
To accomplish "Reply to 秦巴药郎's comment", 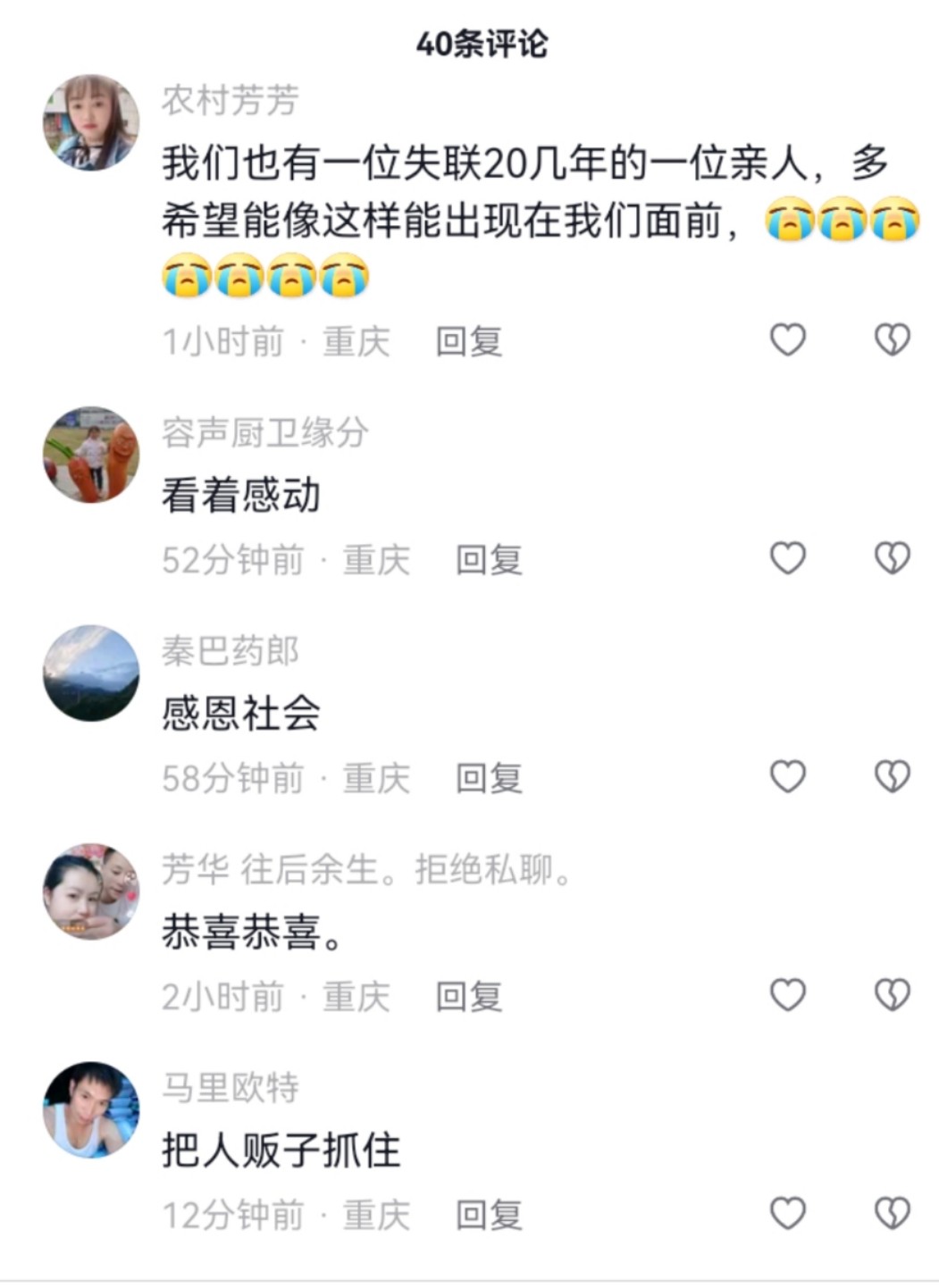I will tap(489, 779).
